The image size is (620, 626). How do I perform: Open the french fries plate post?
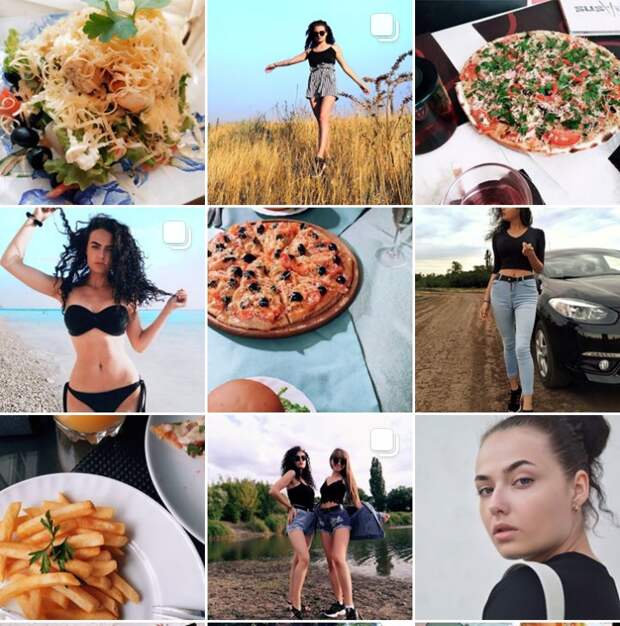(x=102, y=518)
